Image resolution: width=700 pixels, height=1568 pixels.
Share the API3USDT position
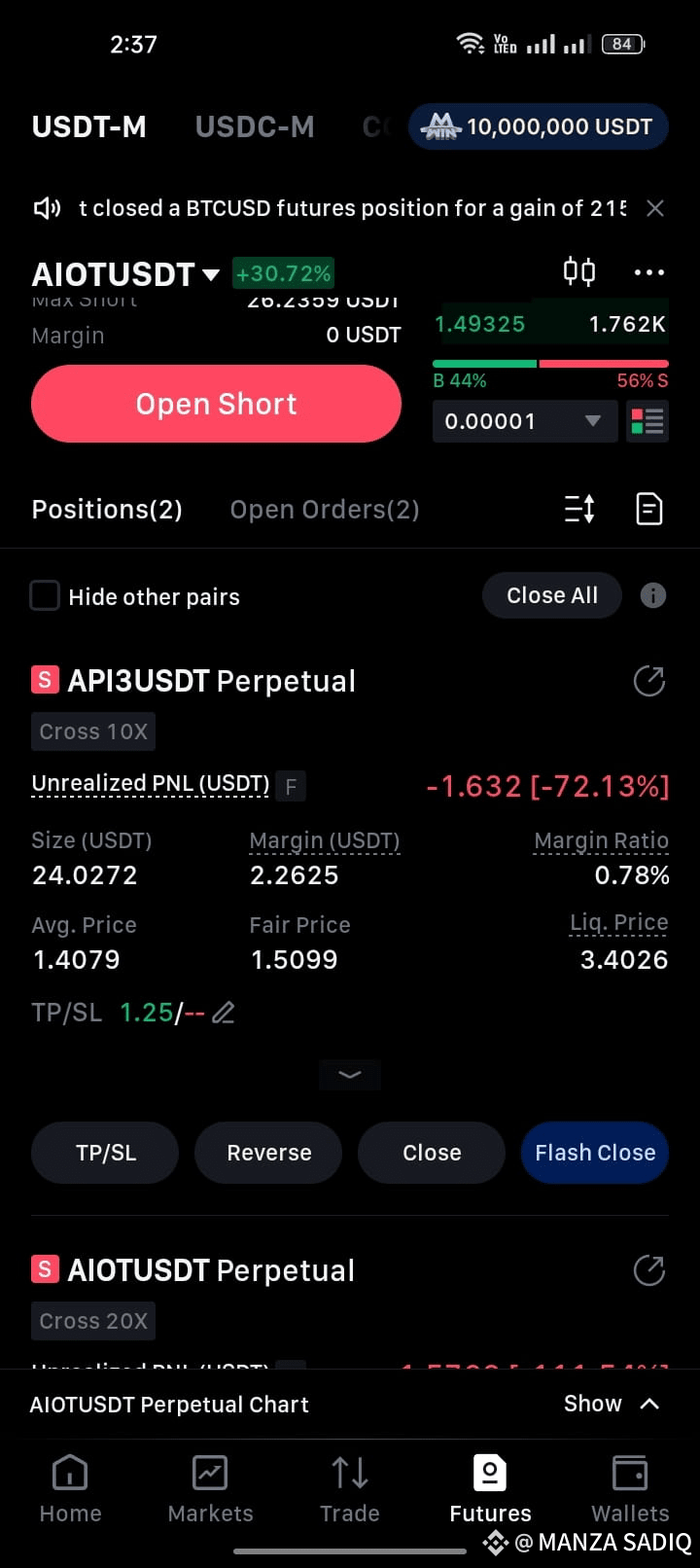pos(648,681)
